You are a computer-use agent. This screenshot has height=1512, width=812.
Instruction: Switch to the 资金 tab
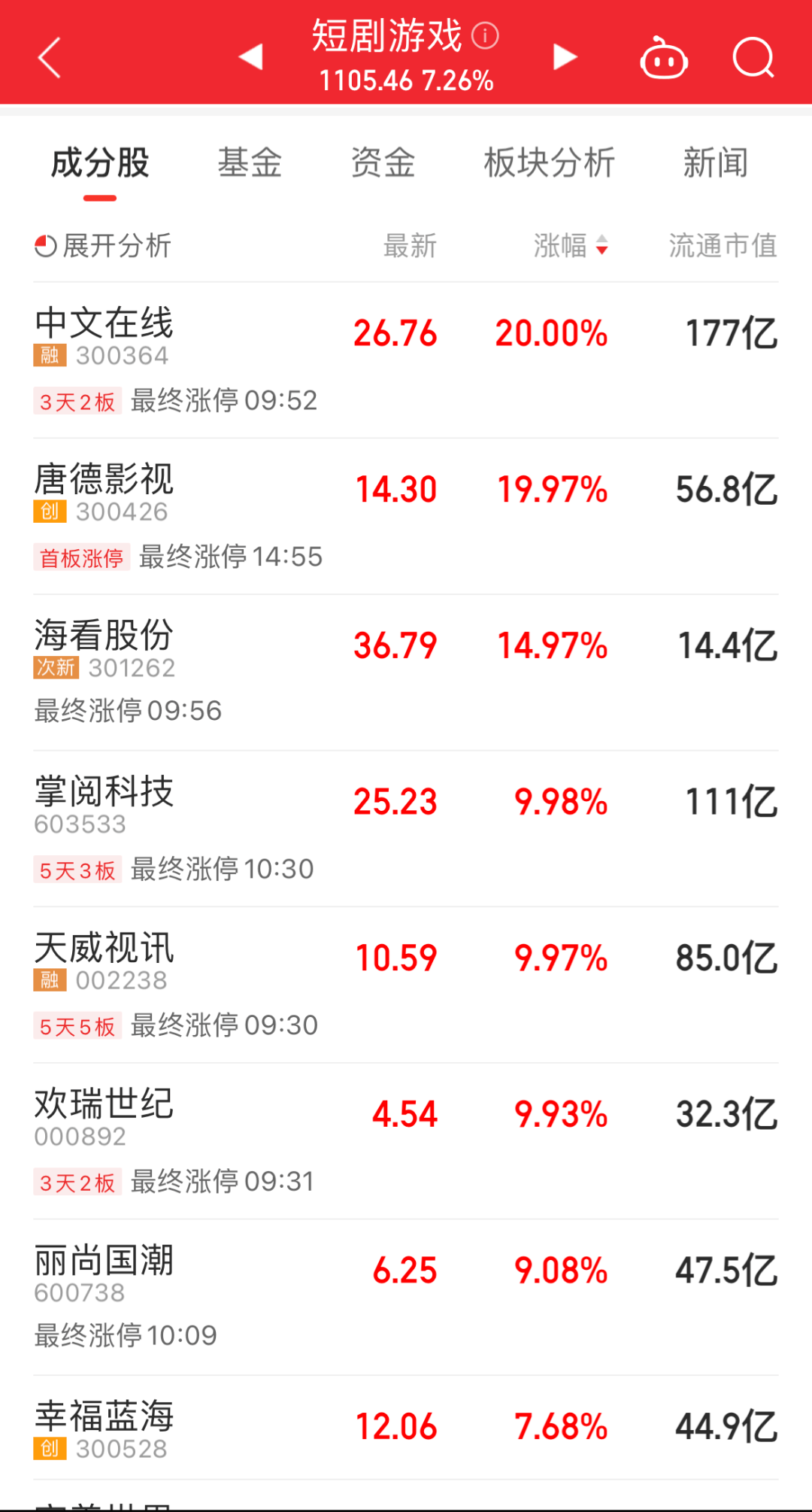pos(383,163)
